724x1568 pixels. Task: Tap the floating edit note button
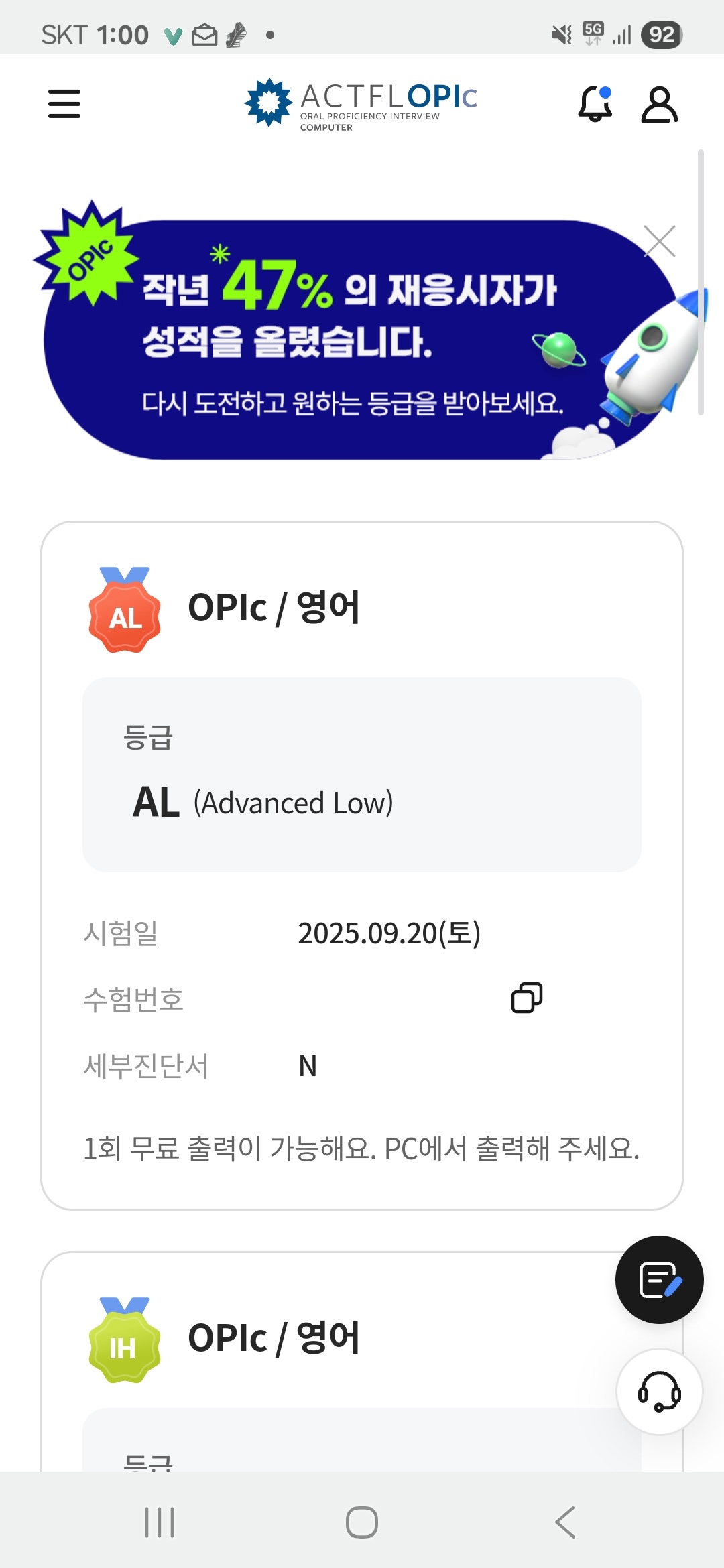[660, 1280]
